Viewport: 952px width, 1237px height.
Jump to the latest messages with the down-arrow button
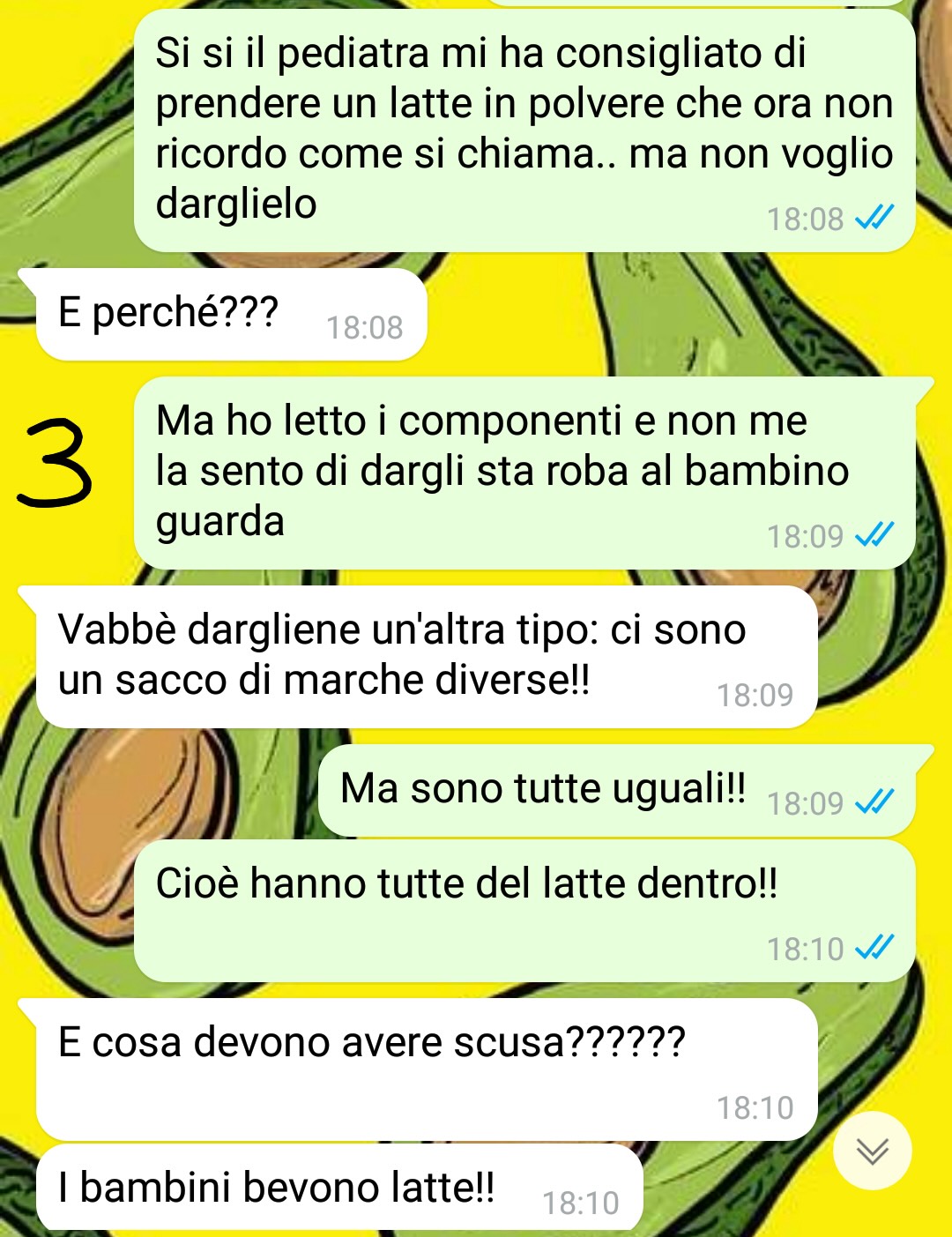click(x=872, y=1151)
